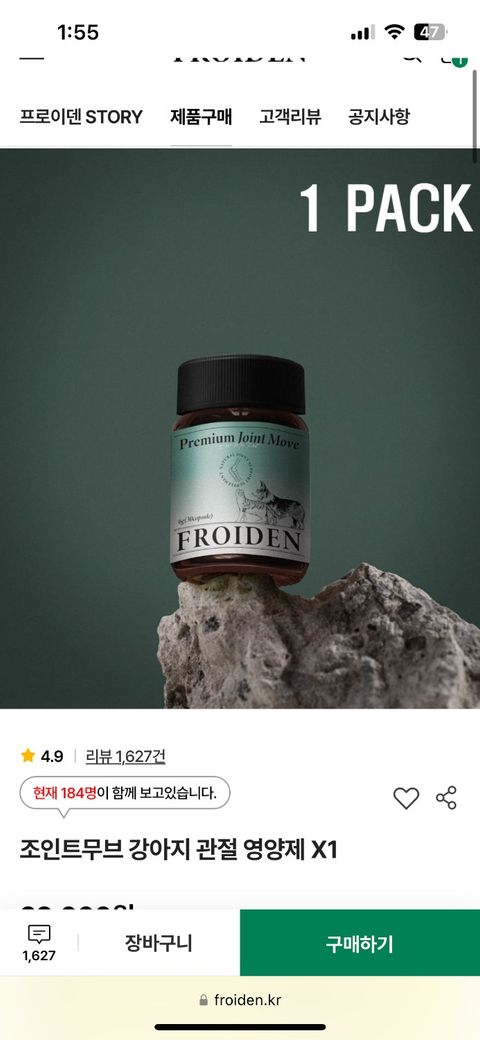Switch to the 제품구매 tab
The width and height of the screenshot is (480, 1040).
click(201, 117)
